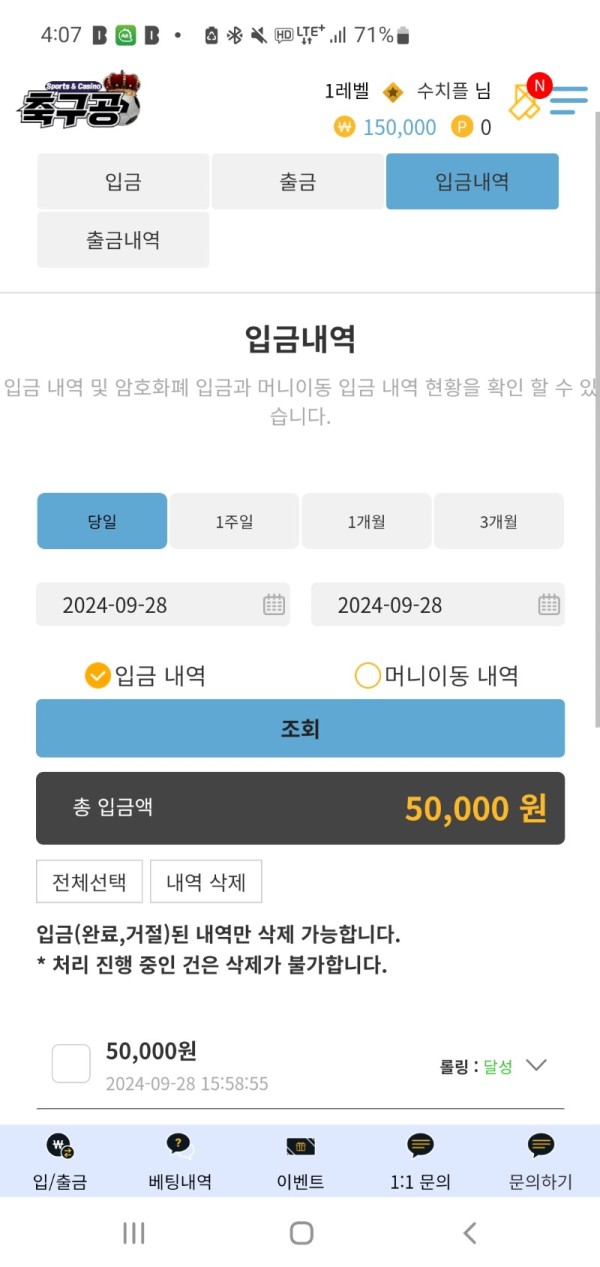
Task: Open the 출금내역 tab
Action: point(123,240)
